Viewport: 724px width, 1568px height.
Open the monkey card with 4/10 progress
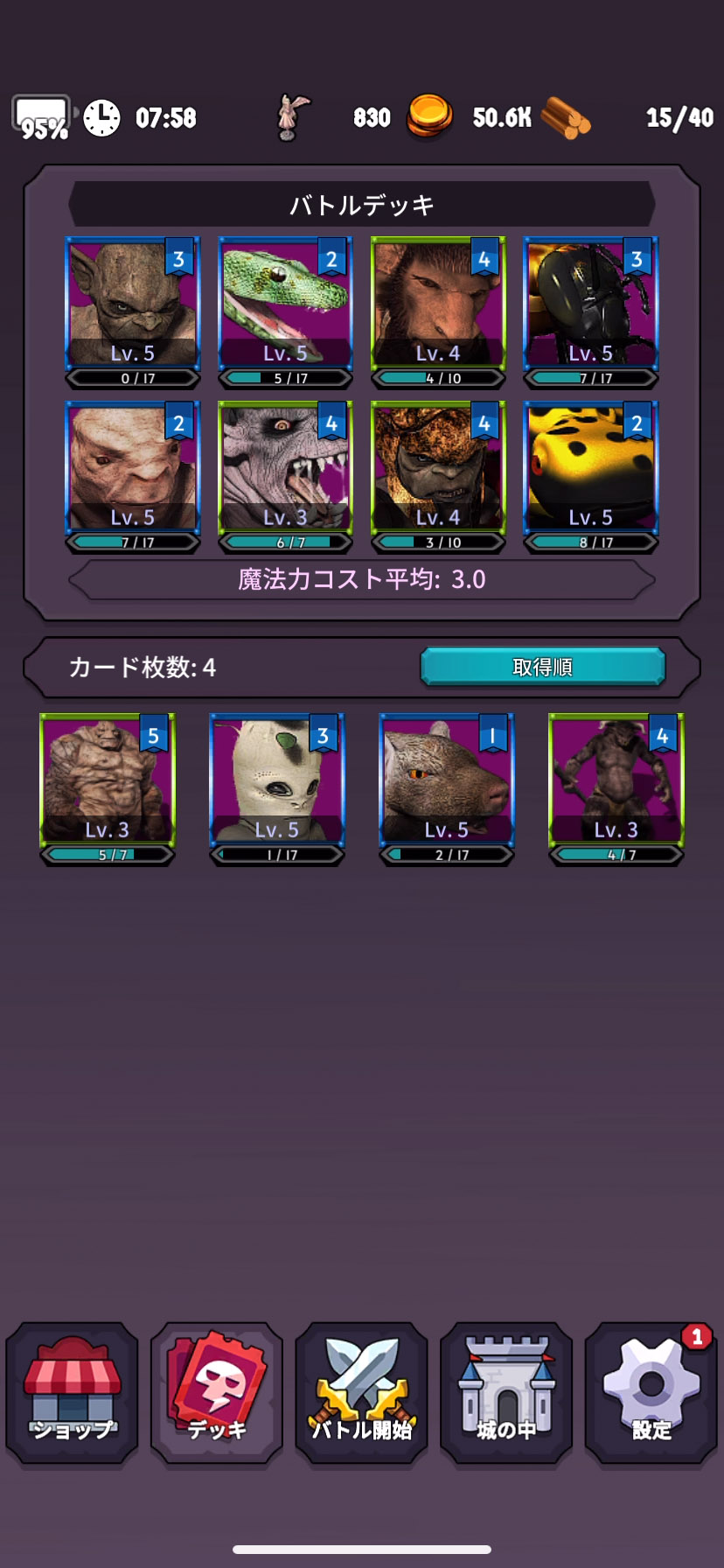pos(438,304)
